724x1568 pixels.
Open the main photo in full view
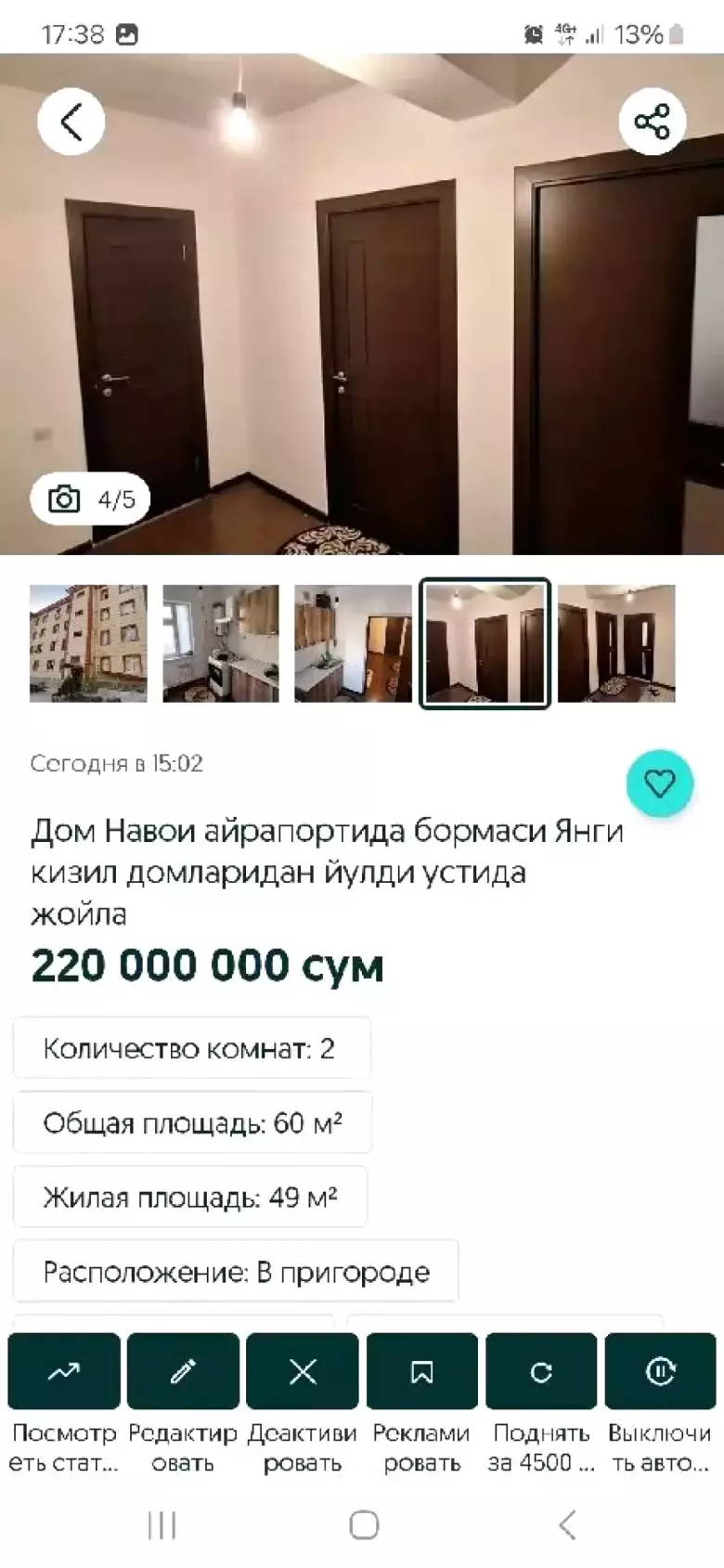[x=362, y=306]
